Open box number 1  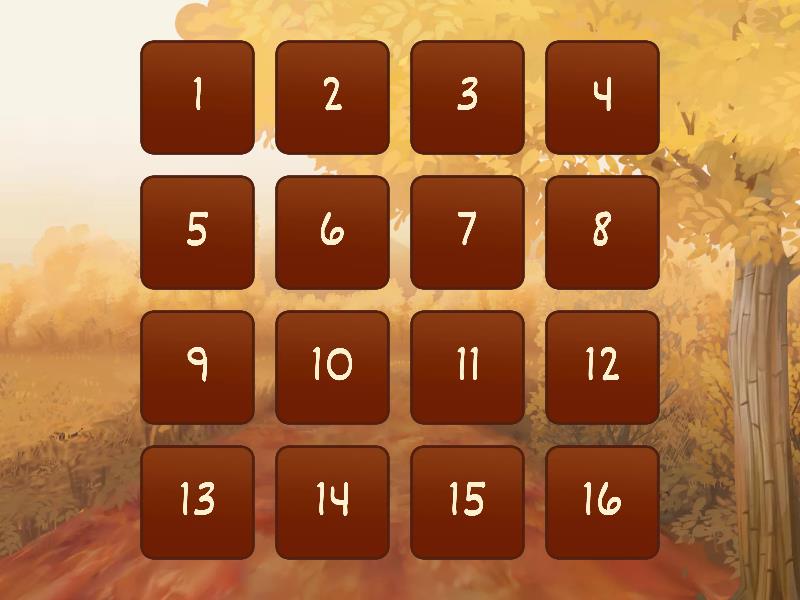pyautogui.click(x=197, y=97)
